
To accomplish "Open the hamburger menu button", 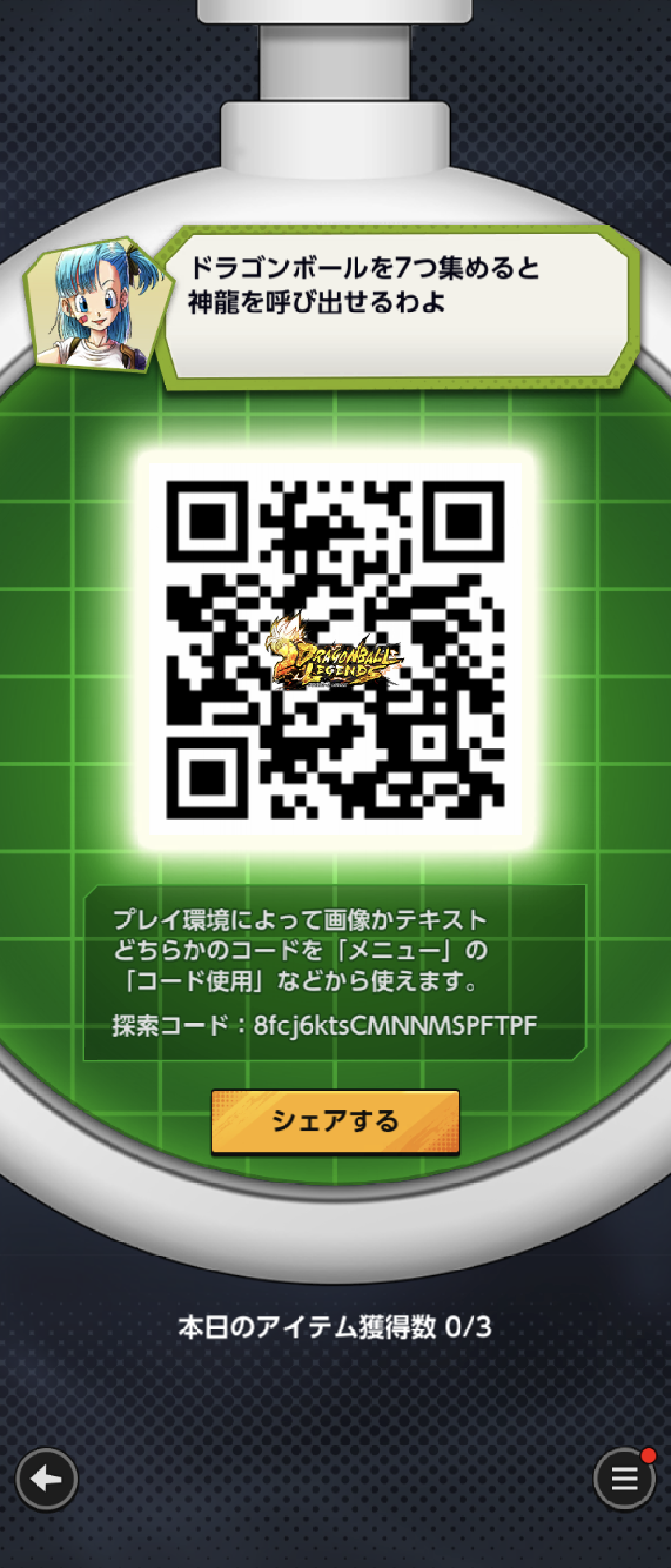I will point(624,1479).
